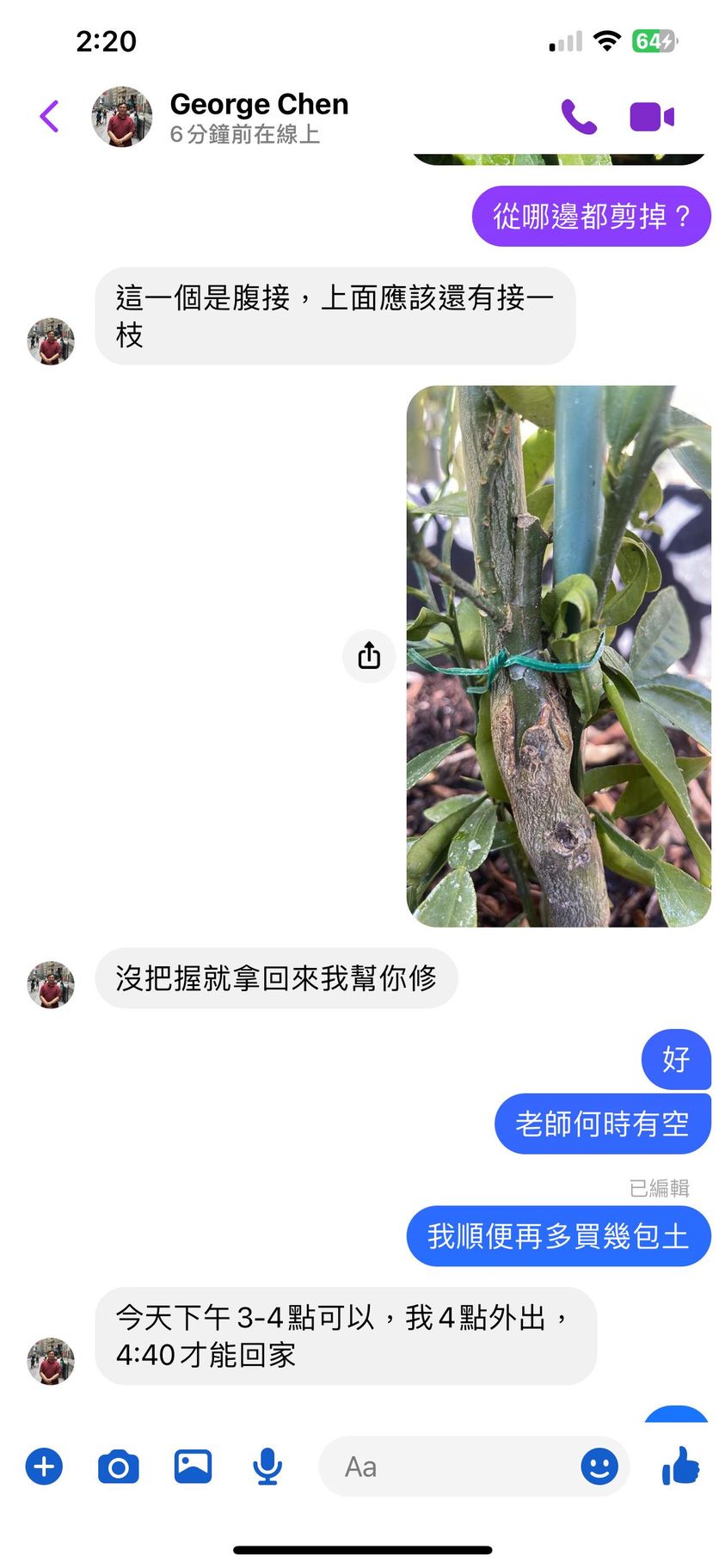The width and height of the screenshot is (725, 1568).
Task: Focus the Aa message input field
Action: click(447, 1466)
